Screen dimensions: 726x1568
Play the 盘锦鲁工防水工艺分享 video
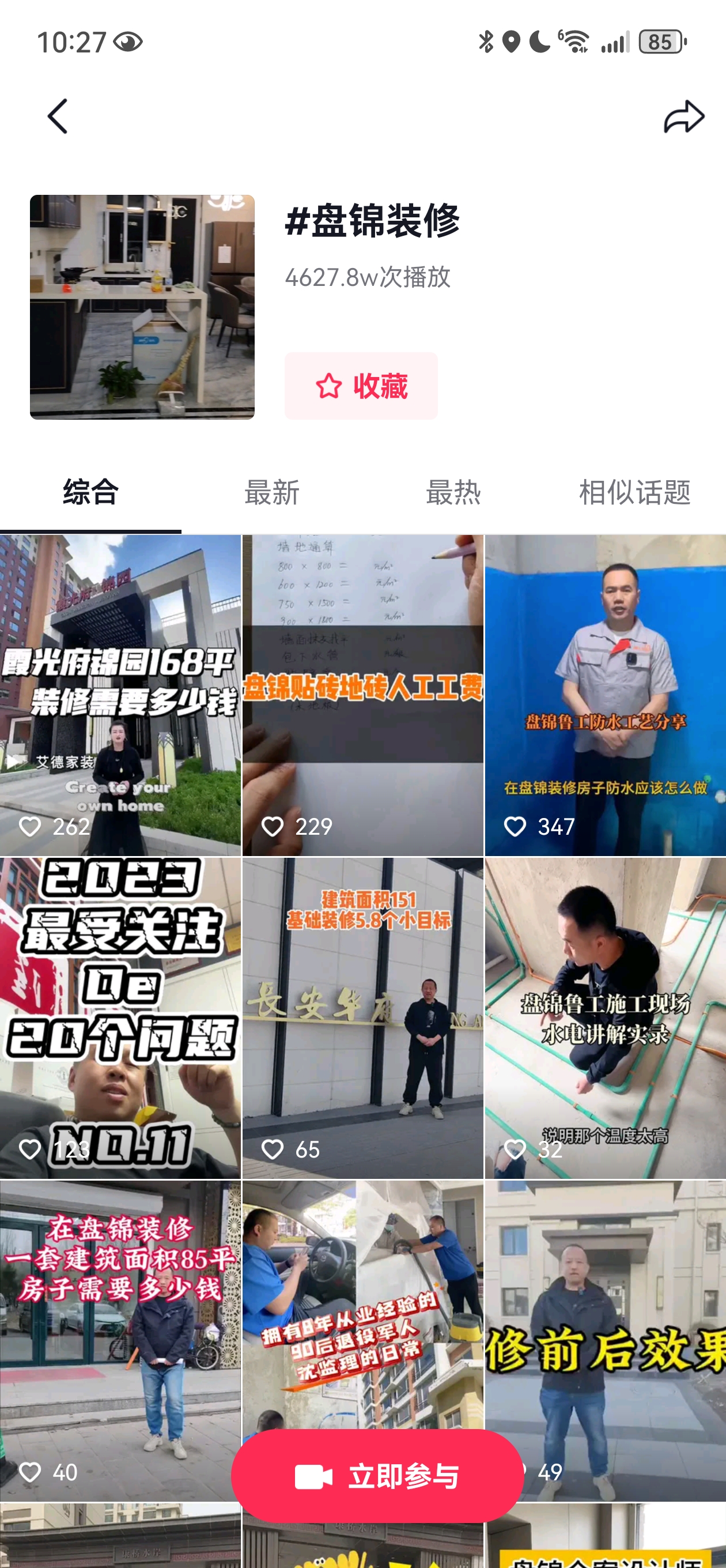point(605,695)
